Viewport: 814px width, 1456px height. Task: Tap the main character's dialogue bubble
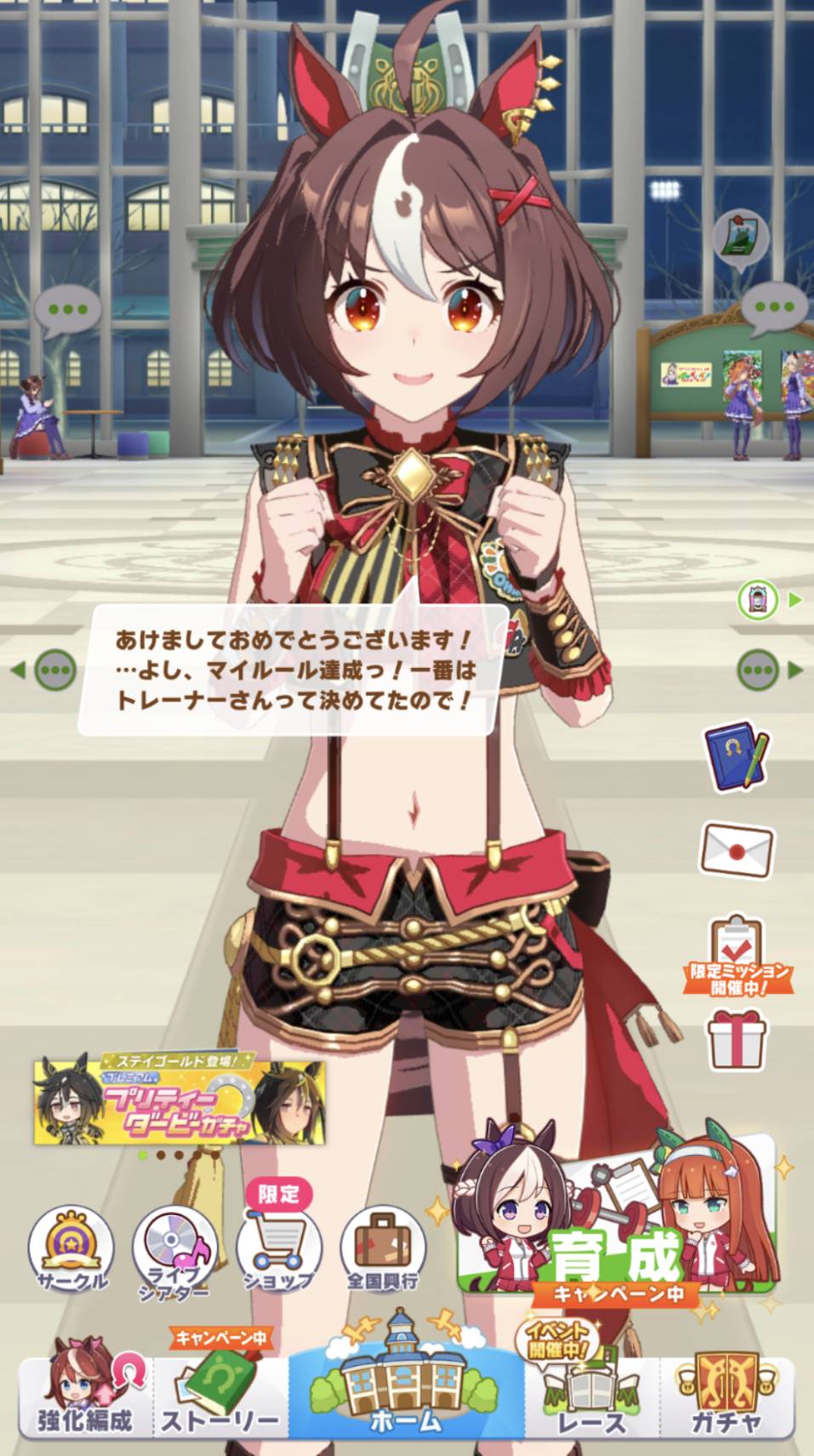point(293,670)
